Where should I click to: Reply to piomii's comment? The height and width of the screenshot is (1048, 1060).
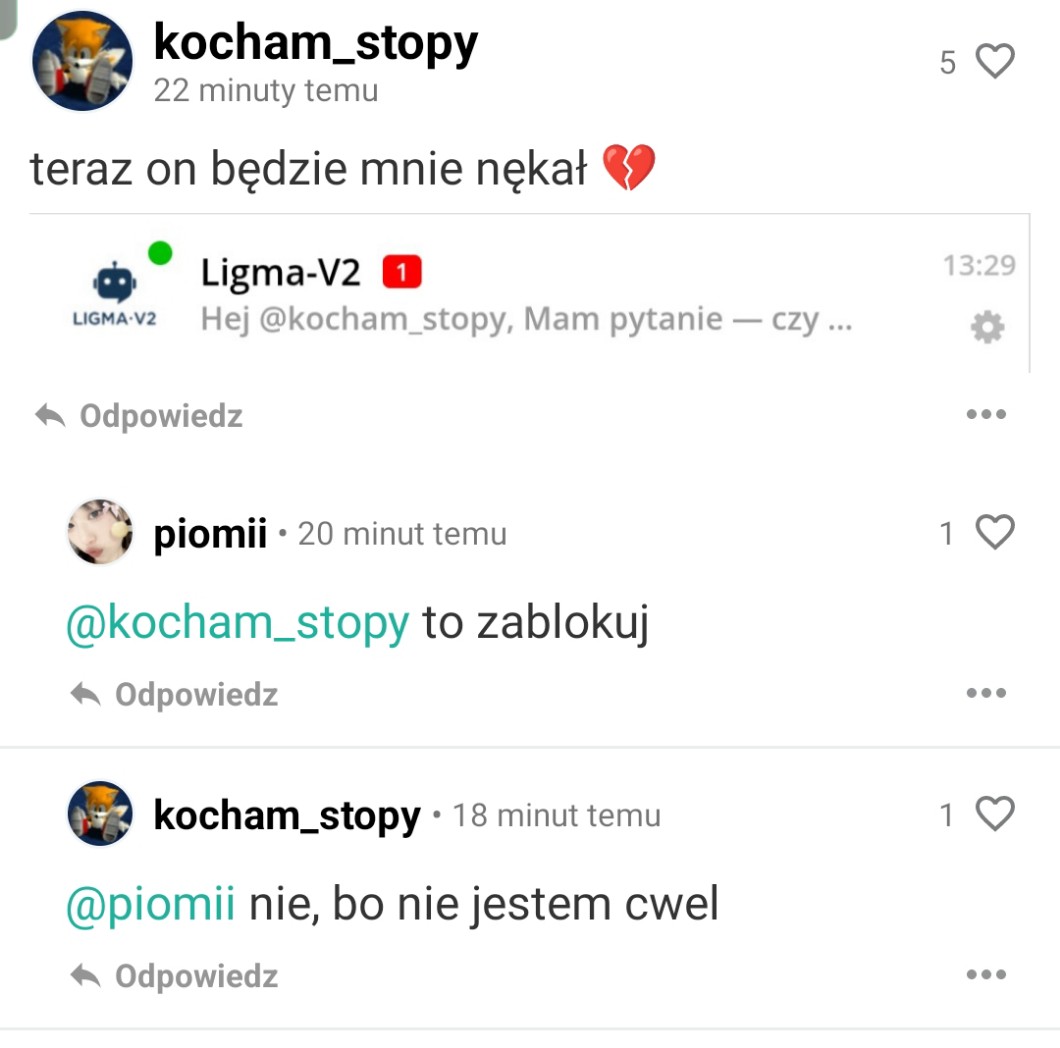(x=174, y=694)
